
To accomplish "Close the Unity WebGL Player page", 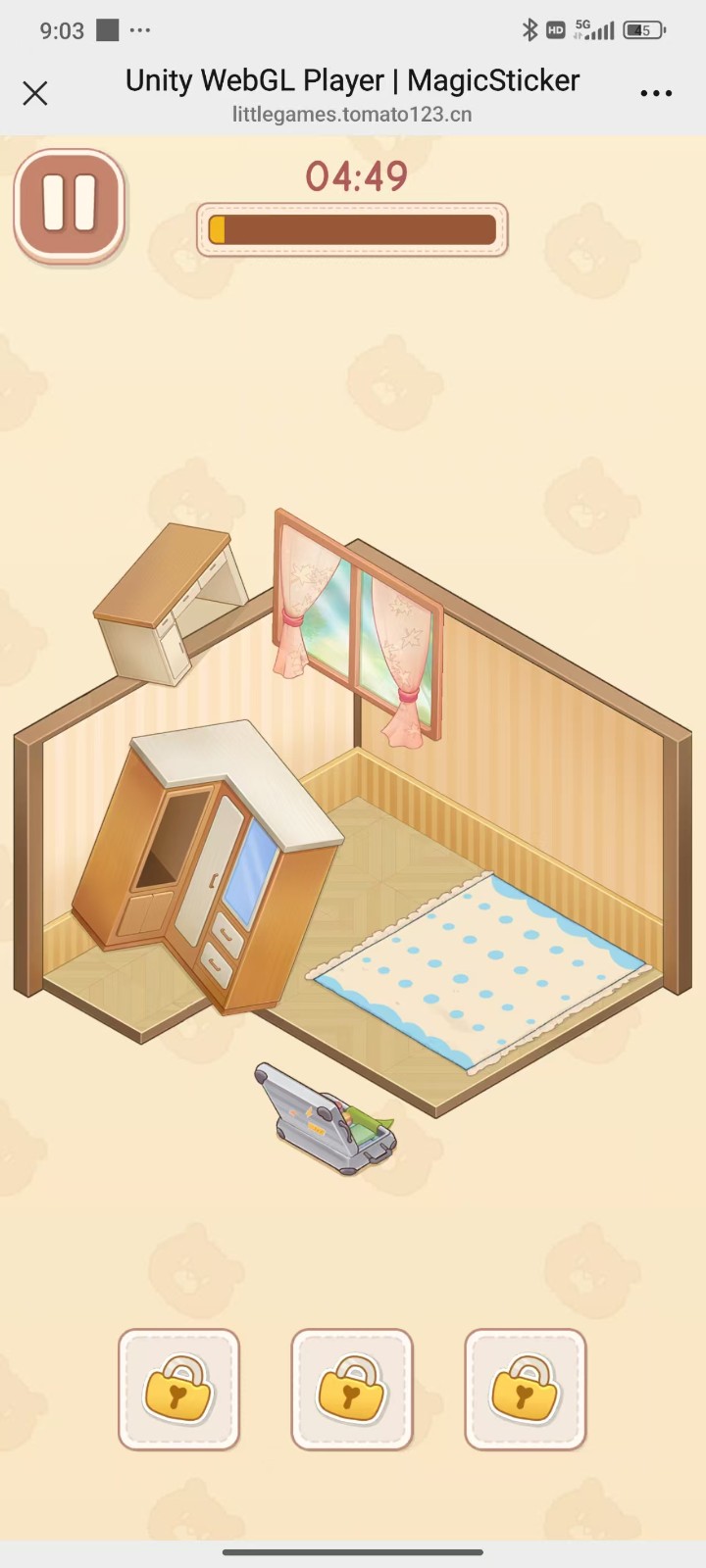I will [35, 93].
